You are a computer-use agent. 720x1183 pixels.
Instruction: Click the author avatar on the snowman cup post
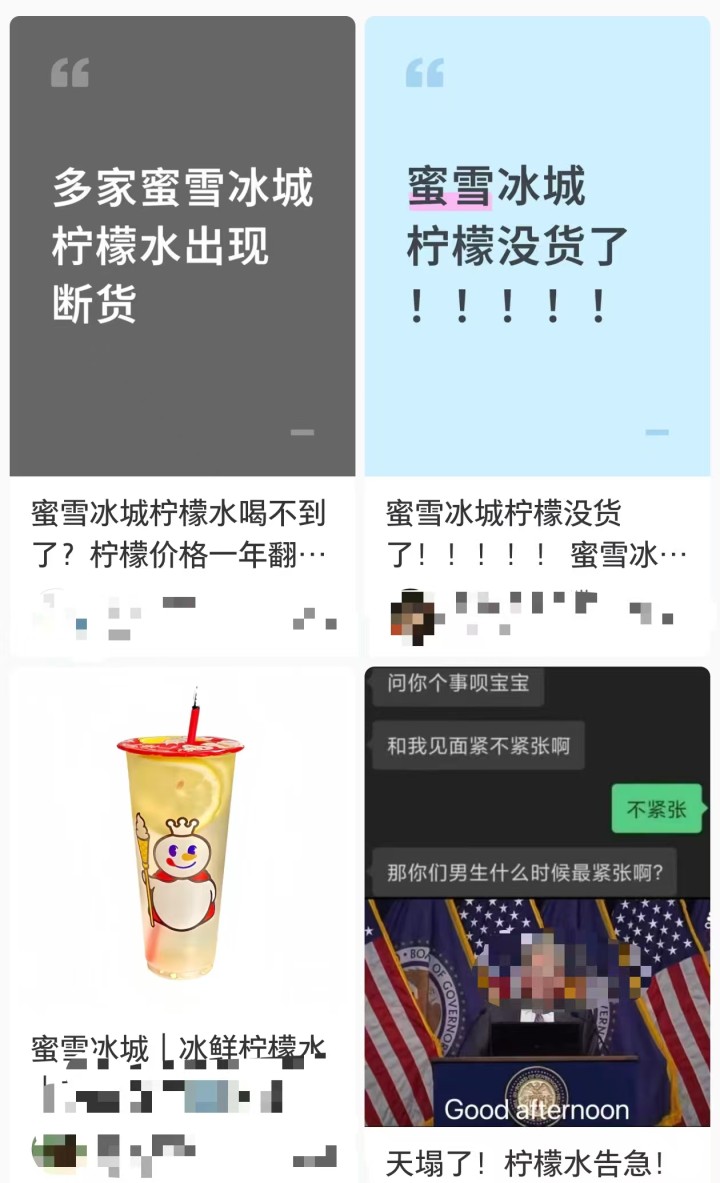[x=57, y=1150]
